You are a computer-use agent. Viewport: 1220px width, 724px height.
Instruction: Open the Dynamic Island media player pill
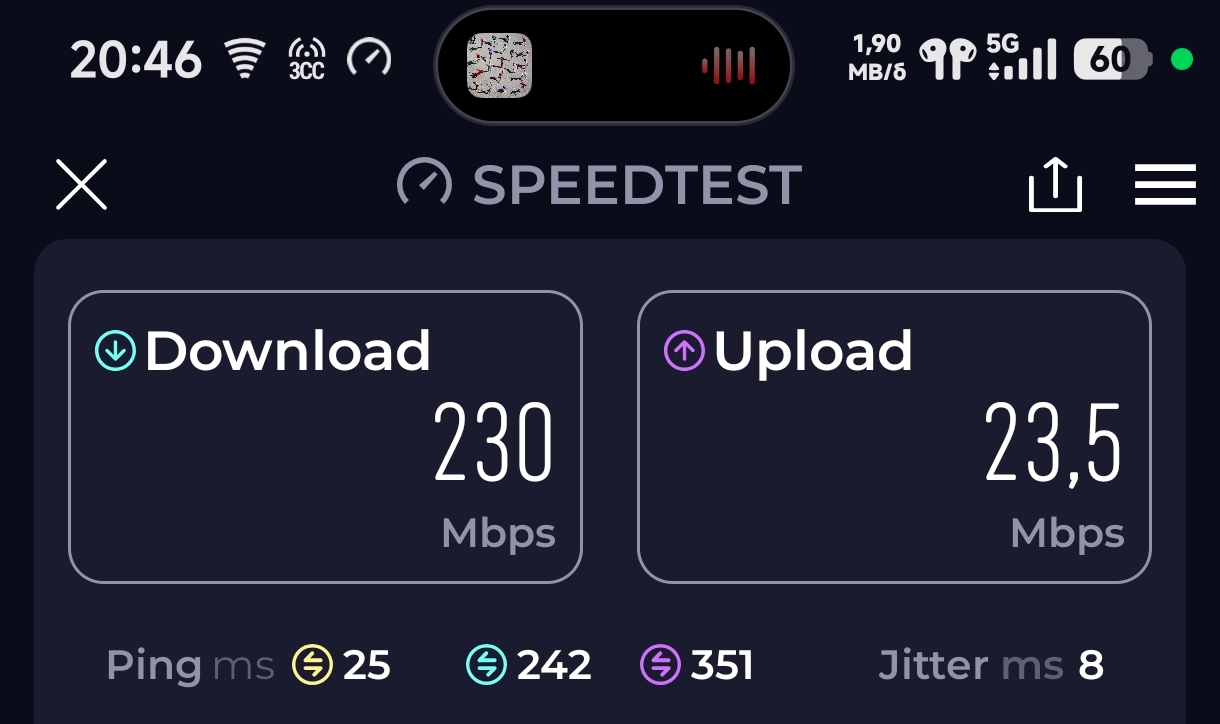(613, 66)
